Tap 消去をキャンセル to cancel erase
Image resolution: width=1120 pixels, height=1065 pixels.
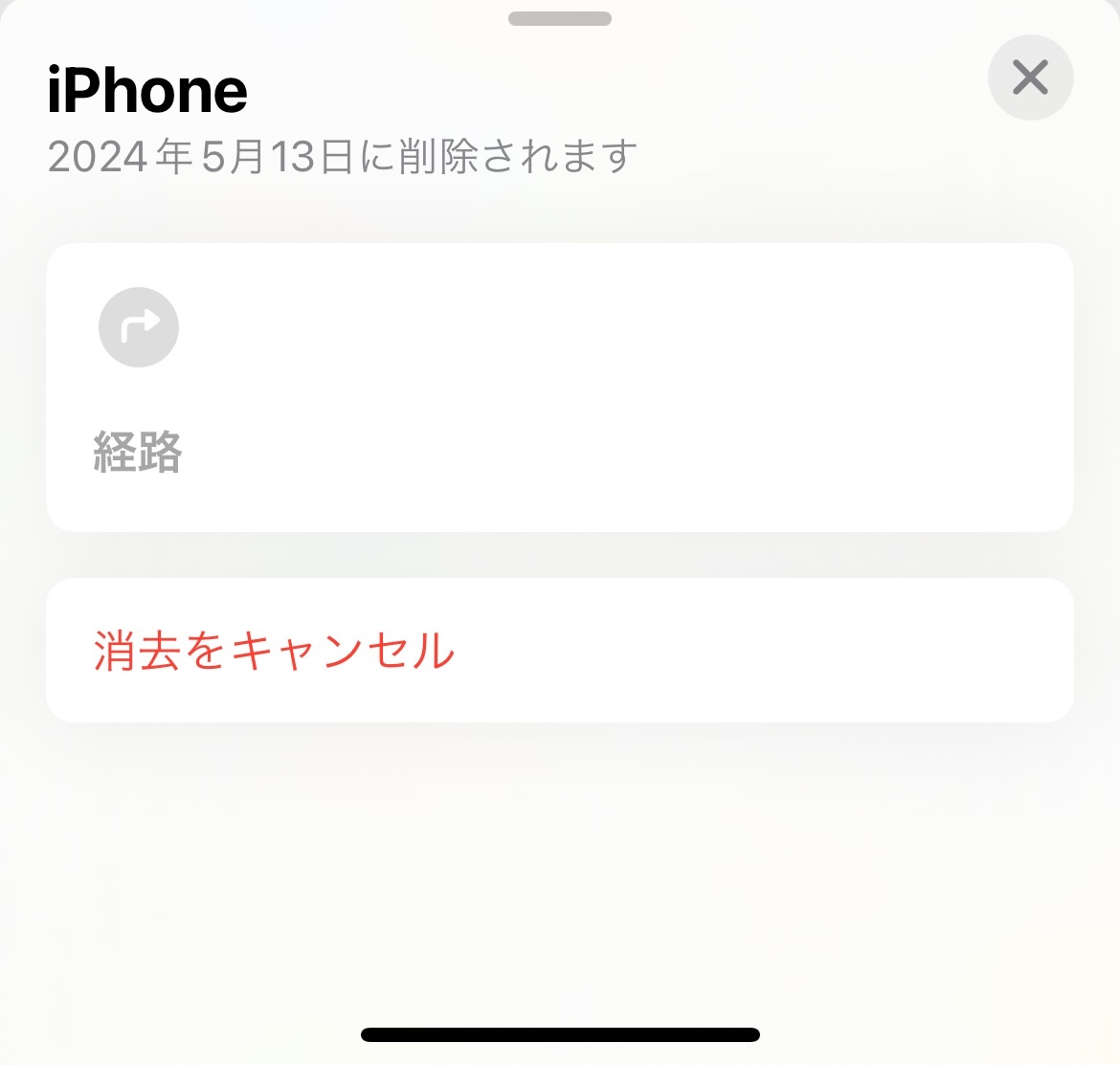point(274,651)
